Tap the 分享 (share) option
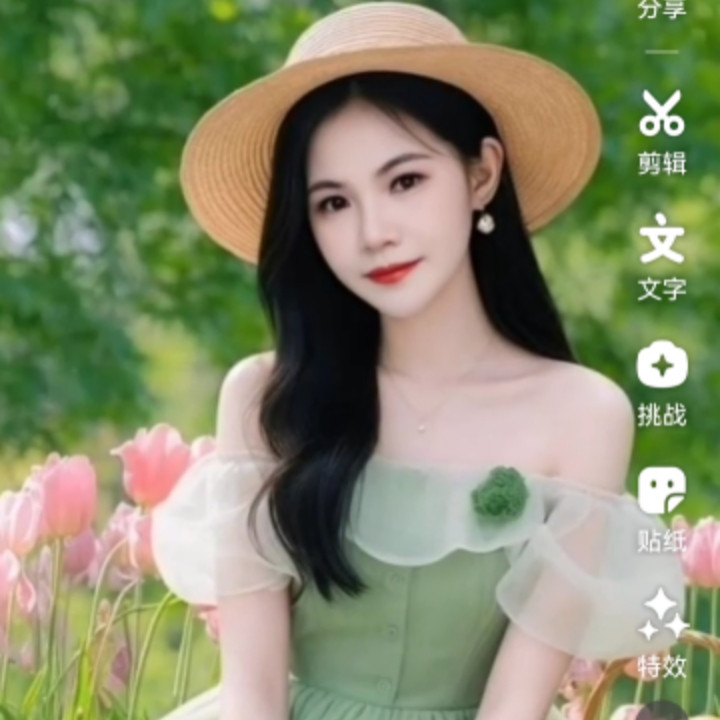This screenshot has height=720, width=720. point(662,12)
